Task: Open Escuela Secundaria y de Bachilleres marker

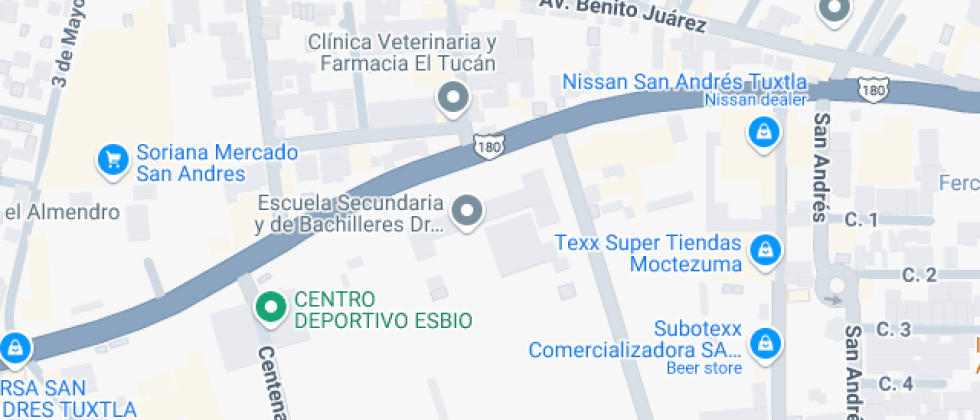Action: tap(467, 211)
